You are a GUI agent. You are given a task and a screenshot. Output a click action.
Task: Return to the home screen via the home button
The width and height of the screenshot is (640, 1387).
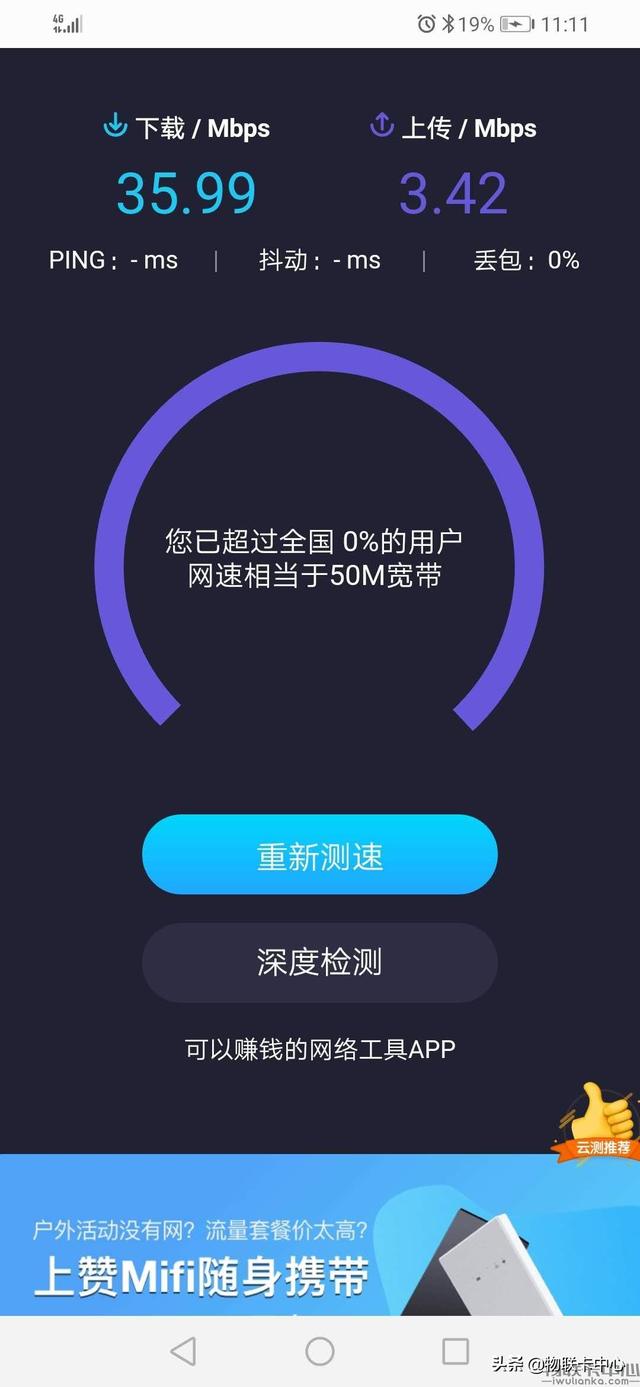(x=320, y=1351)
